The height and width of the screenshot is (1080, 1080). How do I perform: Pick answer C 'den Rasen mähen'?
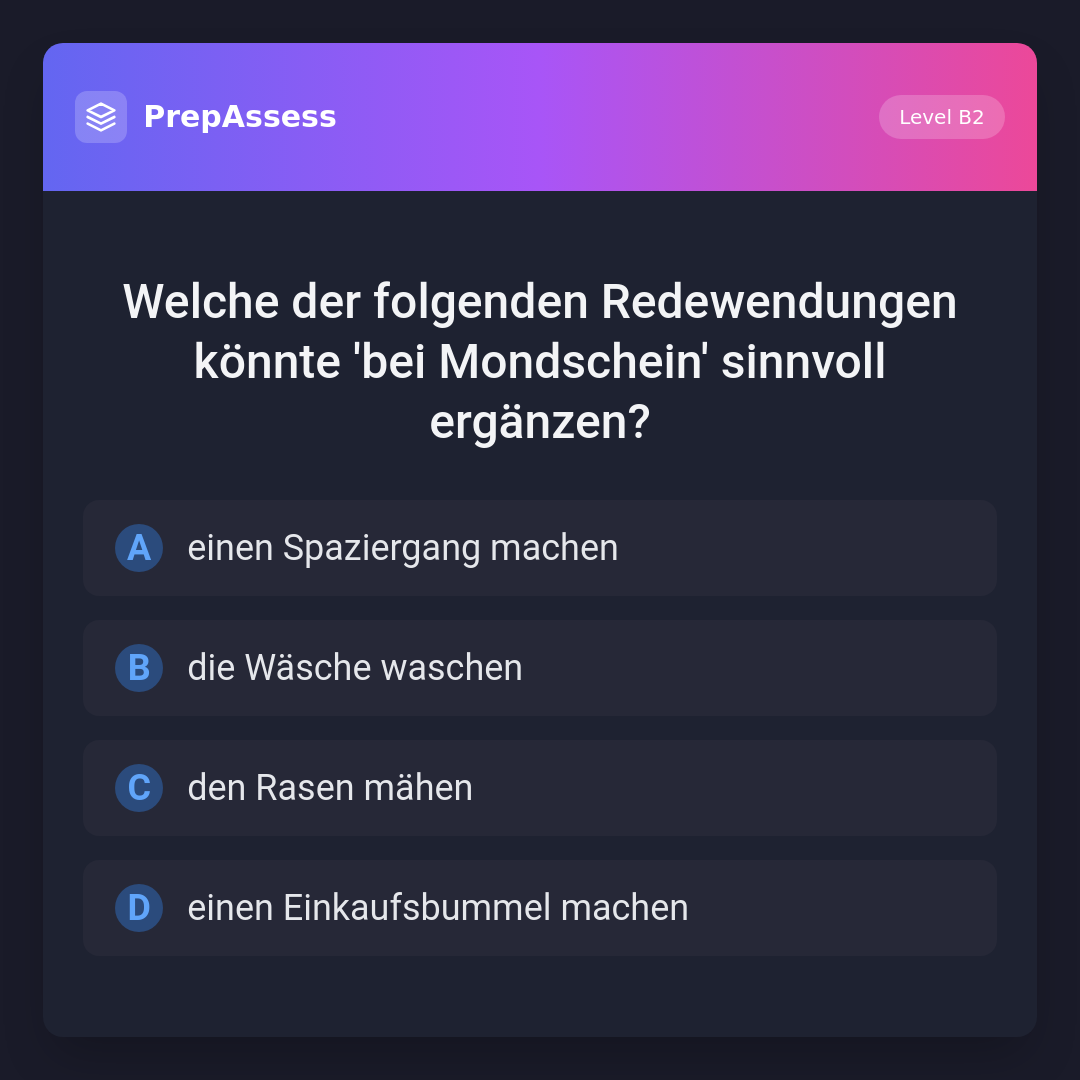click(540, 788)
